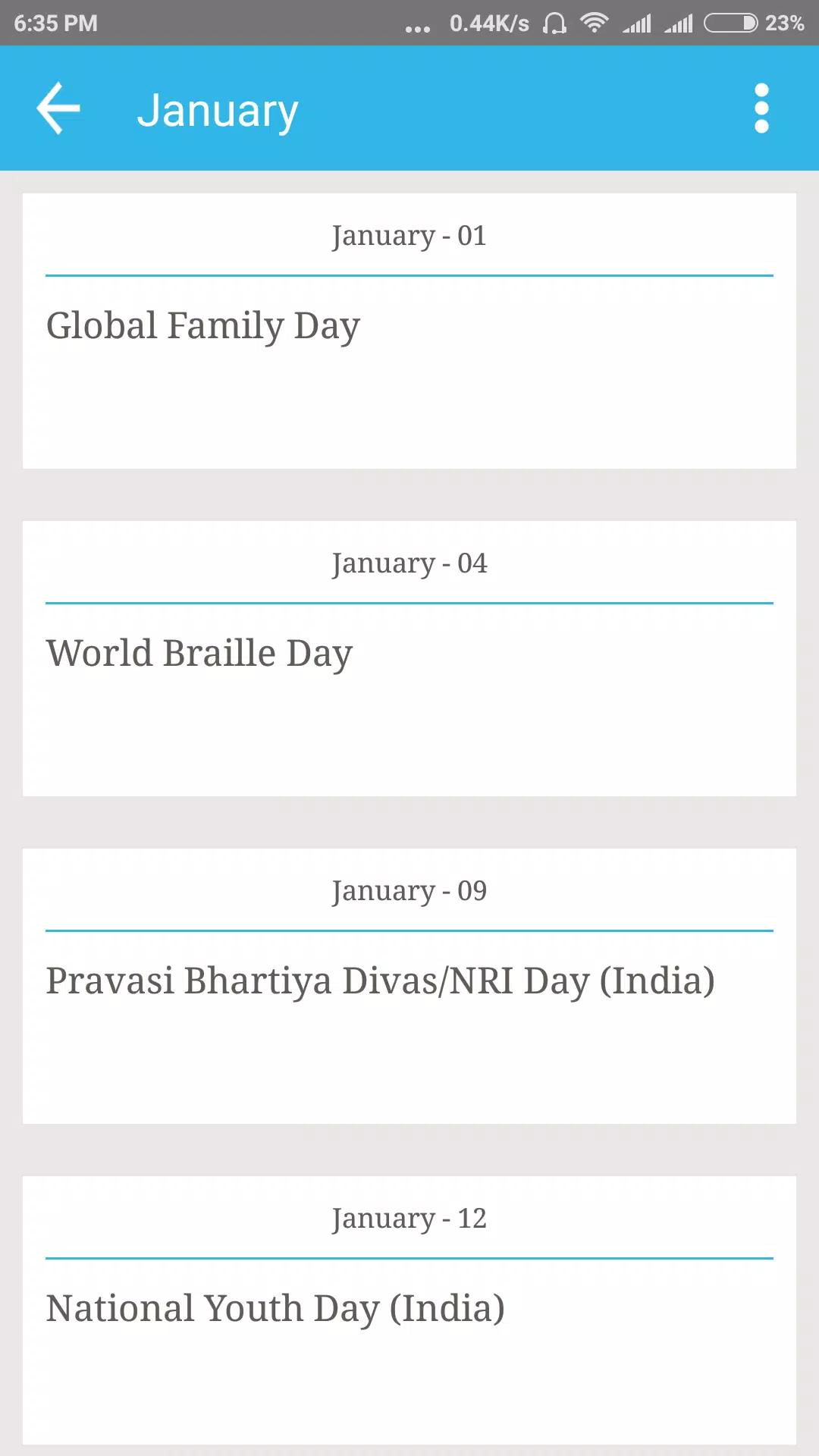Open the Global Family Day card
819x1456 pixels.
(409, 331)
